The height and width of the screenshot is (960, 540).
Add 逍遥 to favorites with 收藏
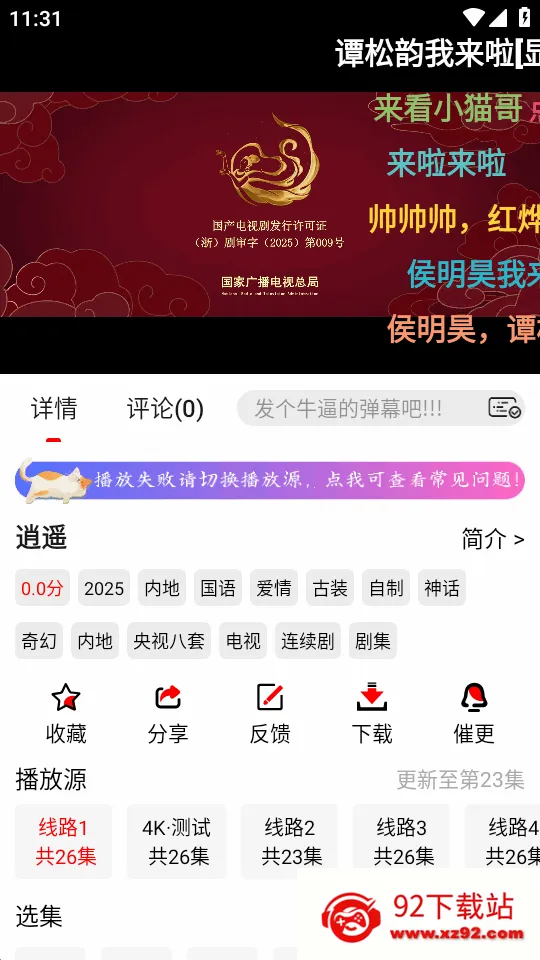coord(66,714)
